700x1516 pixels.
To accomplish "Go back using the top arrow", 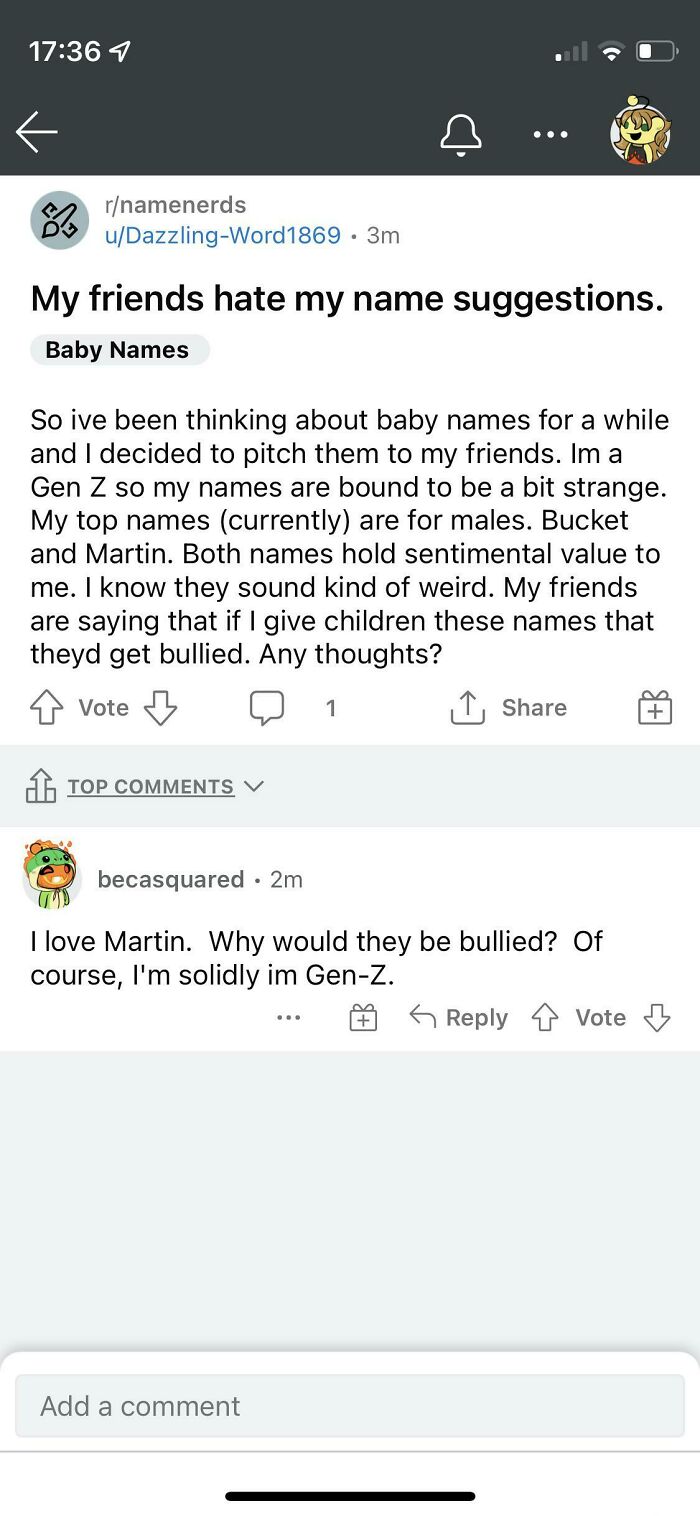I will [x=37, y=131].
